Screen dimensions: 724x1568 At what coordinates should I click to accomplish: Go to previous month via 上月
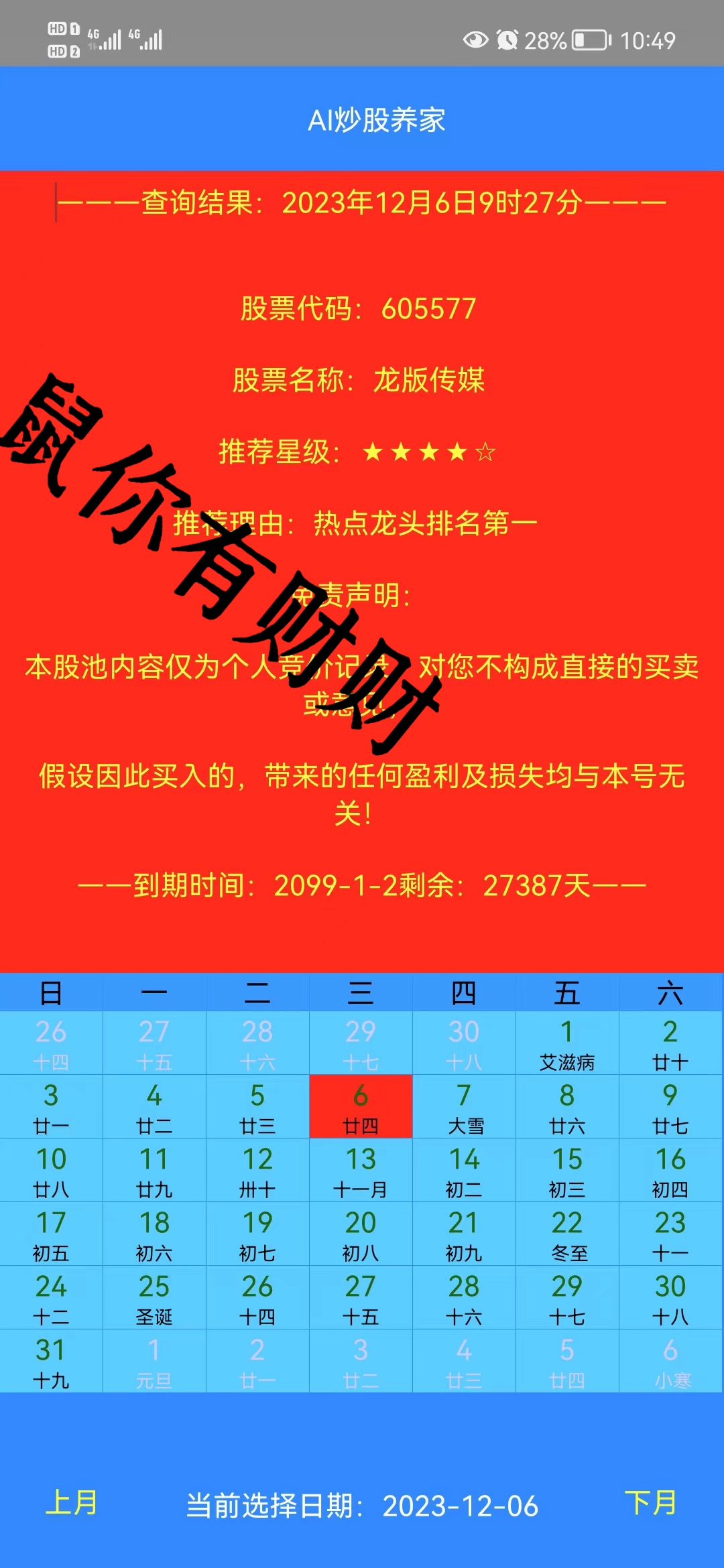tap(72, 1503)
